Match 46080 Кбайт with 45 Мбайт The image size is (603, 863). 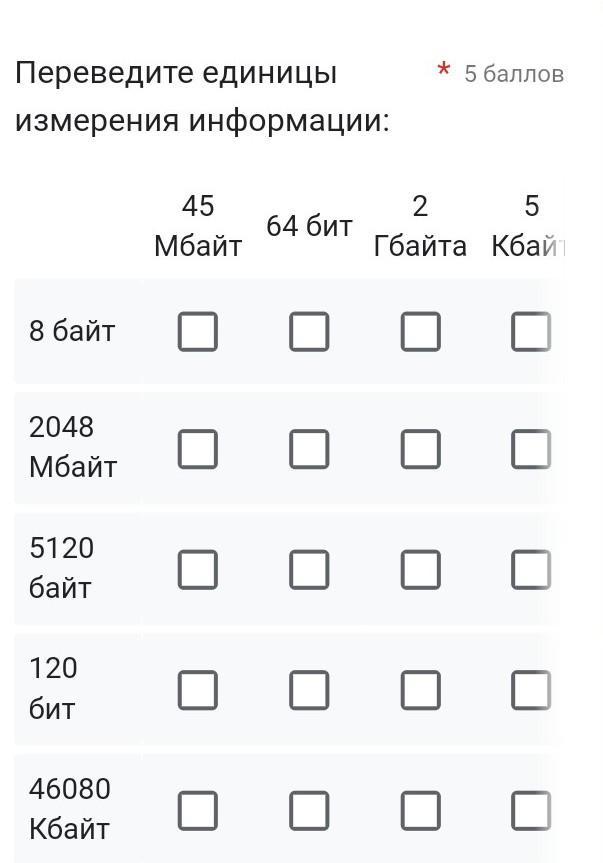(x=198, y=810)
